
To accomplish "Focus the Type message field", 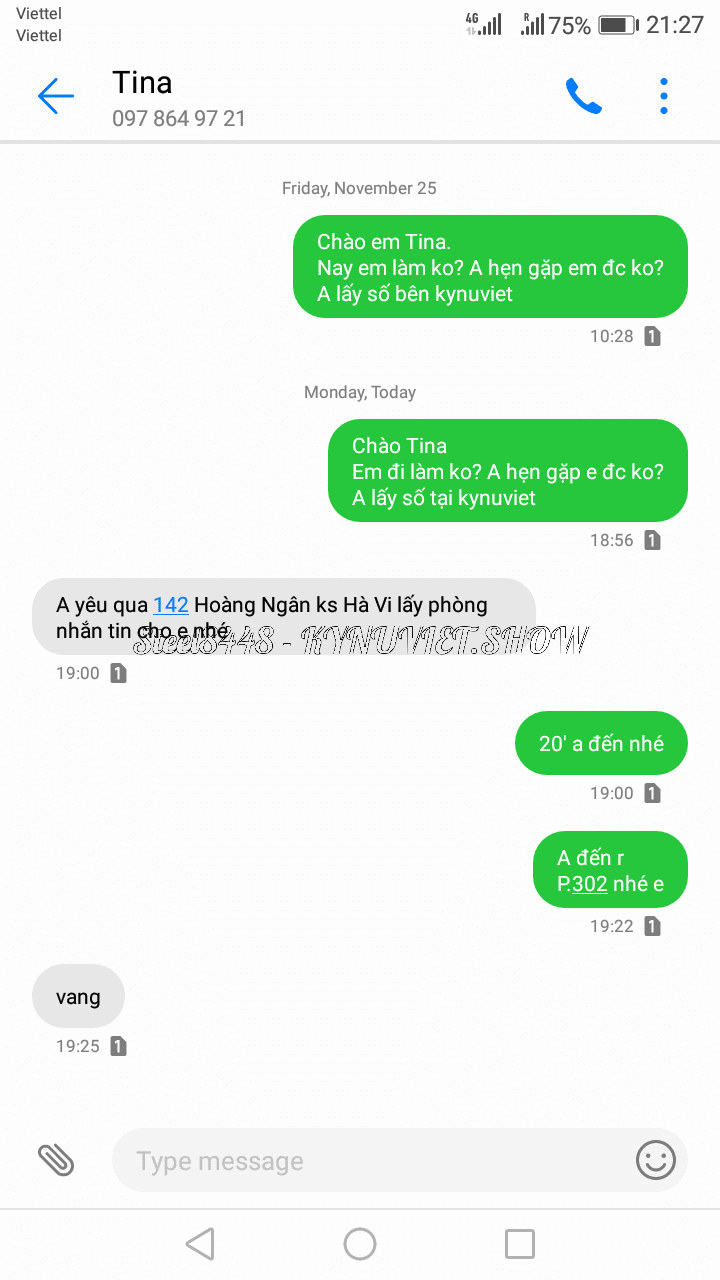I will pyautogui.click(x=370, y=1161).
